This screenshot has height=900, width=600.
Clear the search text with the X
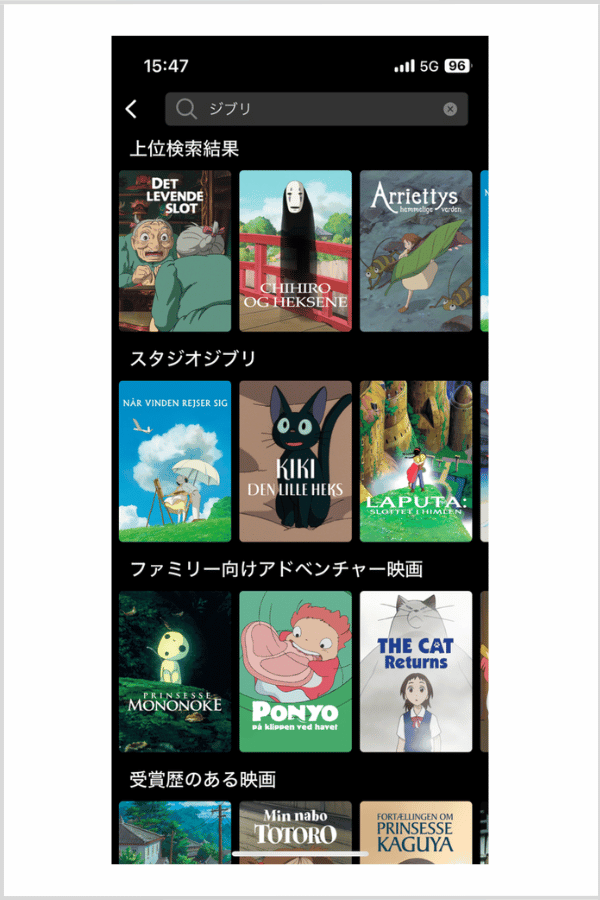450,109
